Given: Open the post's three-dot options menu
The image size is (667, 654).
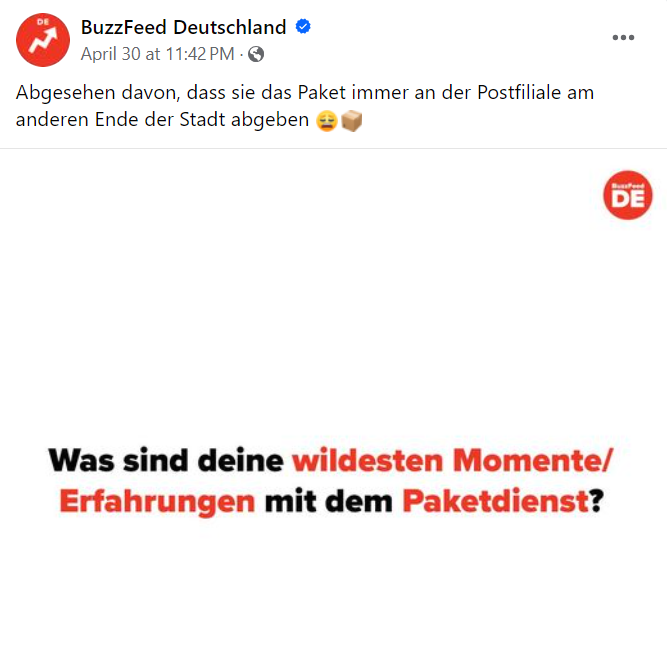Looking at the screenshot, I should (x=623, y=38).
